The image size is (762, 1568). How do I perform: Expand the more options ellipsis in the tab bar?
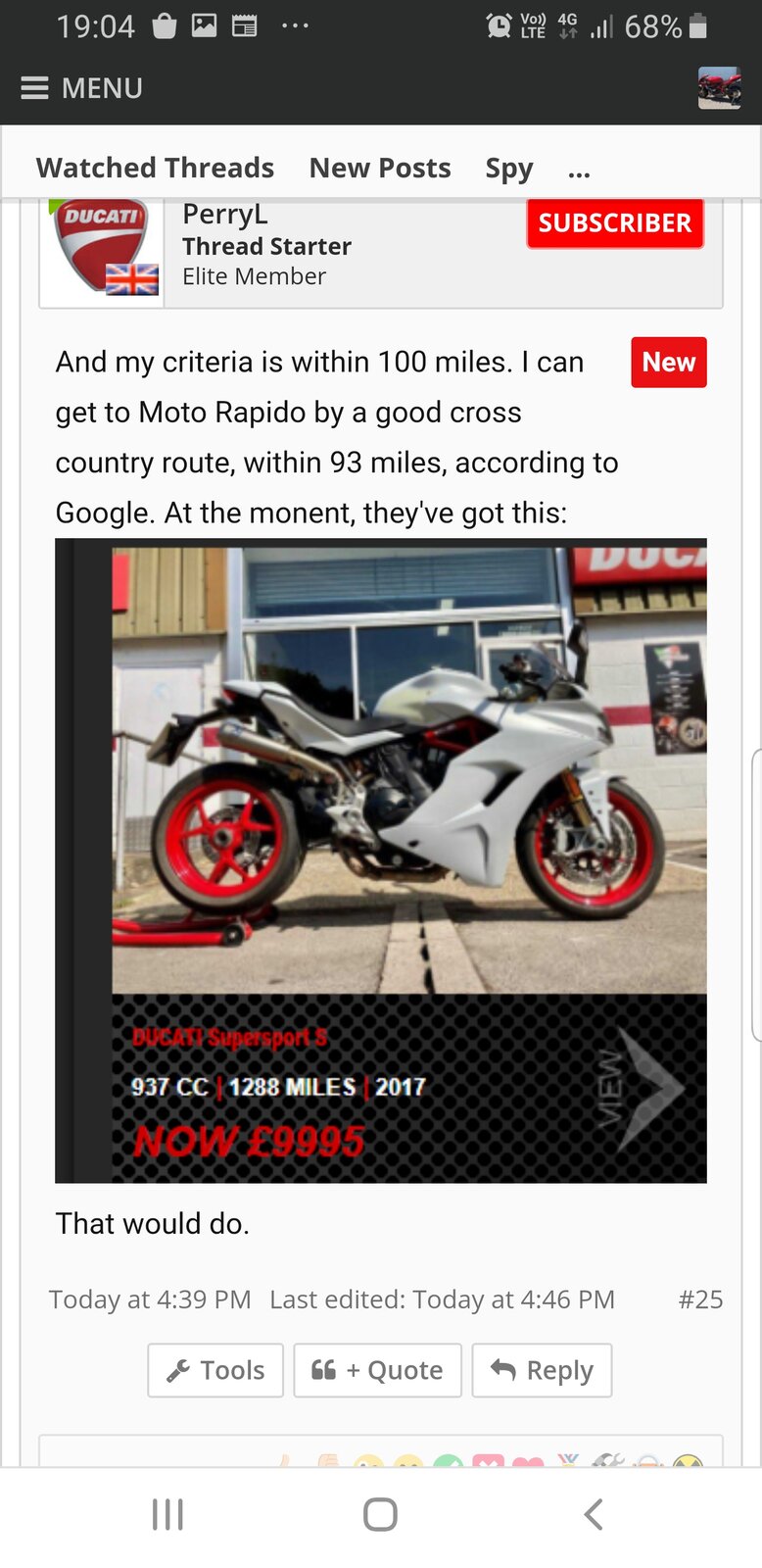pyautogui.click(x=579, y=171)
